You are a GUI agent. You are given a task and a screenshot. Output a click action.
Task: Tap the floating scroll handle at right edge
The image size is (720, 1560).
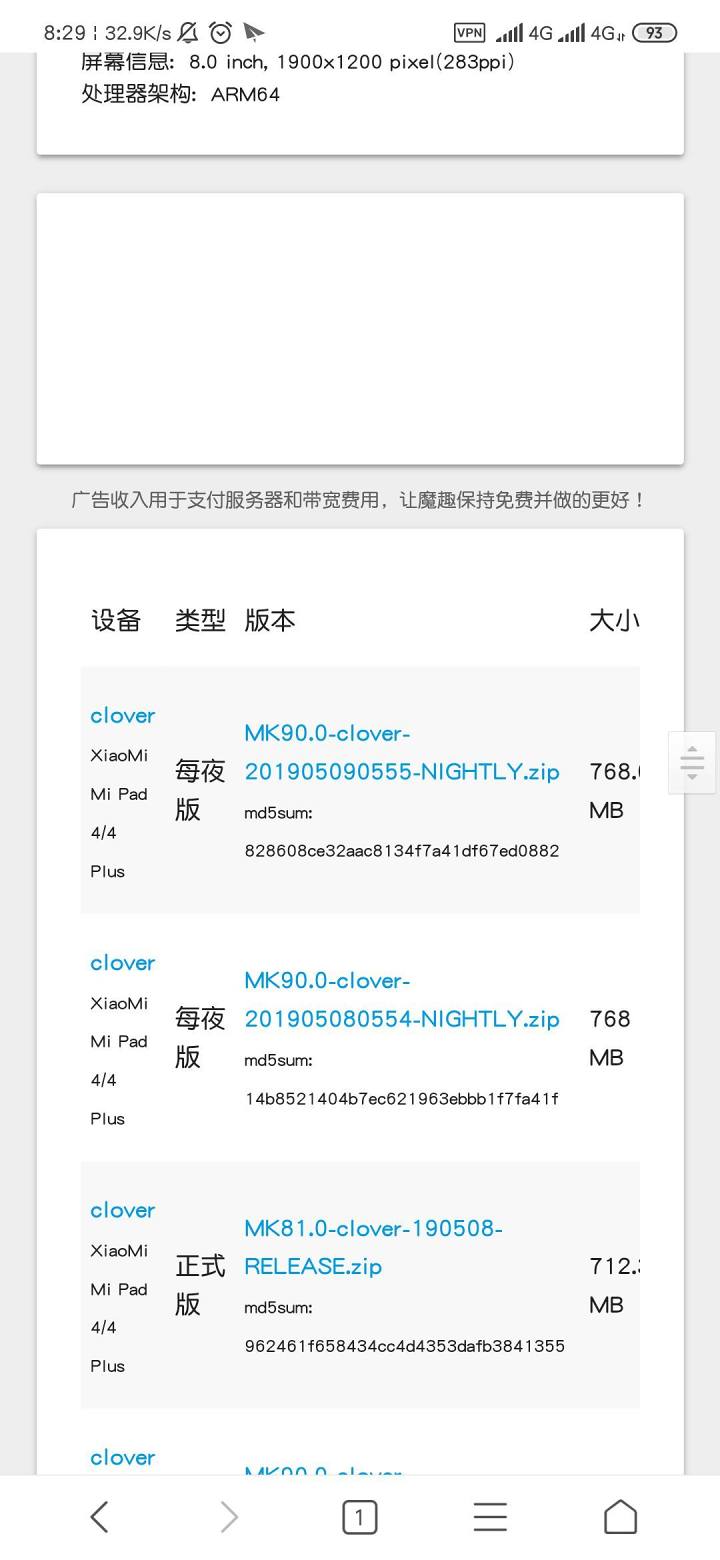692,762
